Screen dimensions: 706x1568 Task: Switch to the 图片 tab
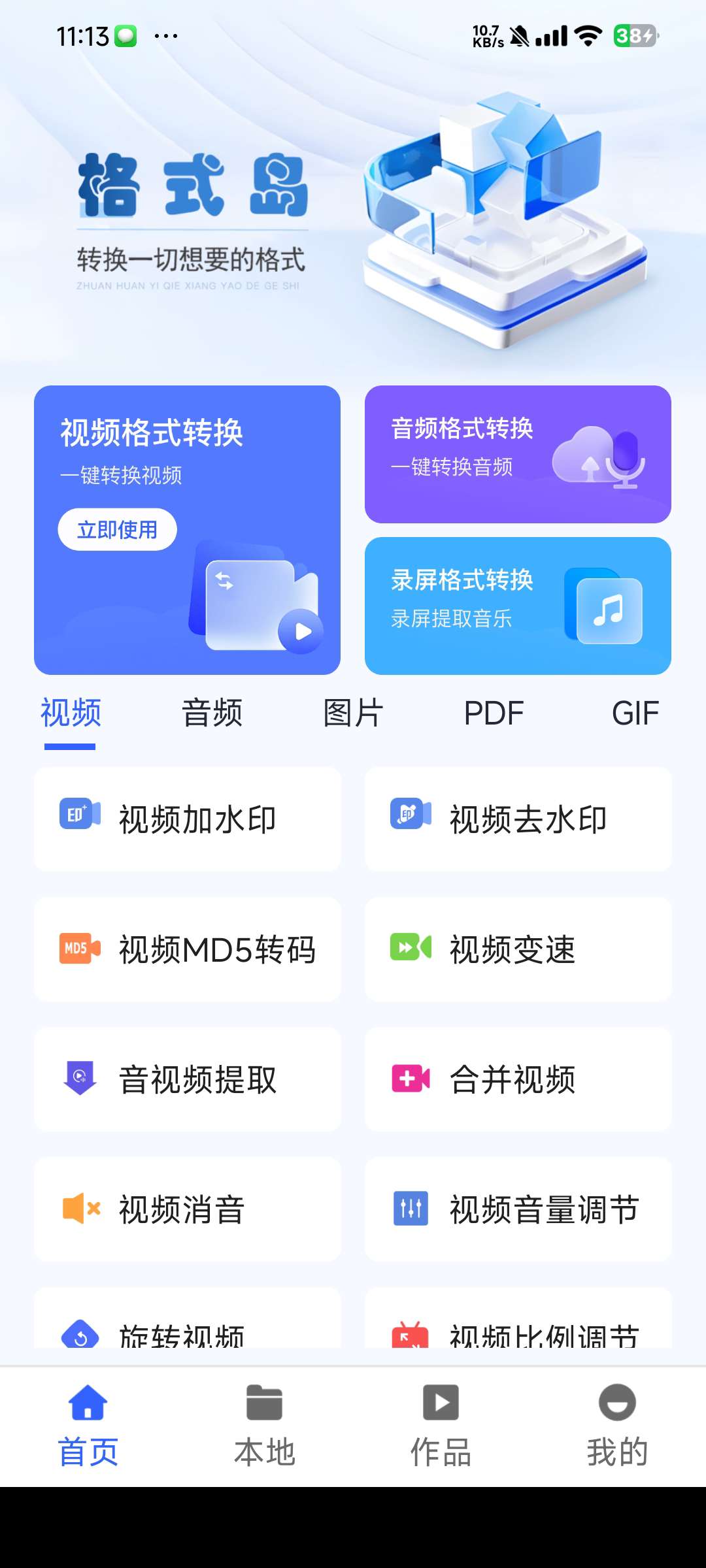click(353, 713)
